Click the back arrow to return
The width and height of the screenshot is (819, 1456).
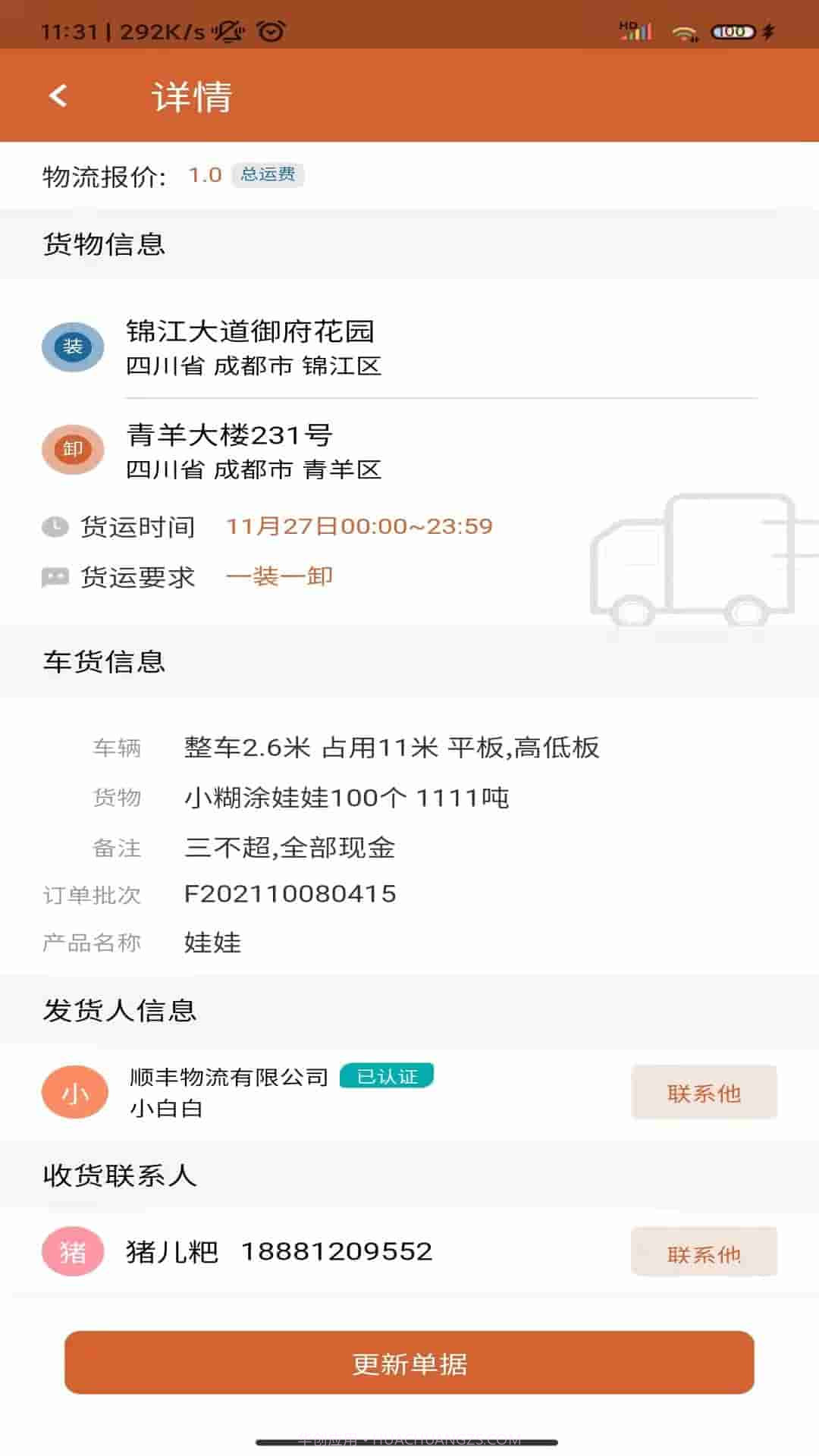click(x=57, y=97)
